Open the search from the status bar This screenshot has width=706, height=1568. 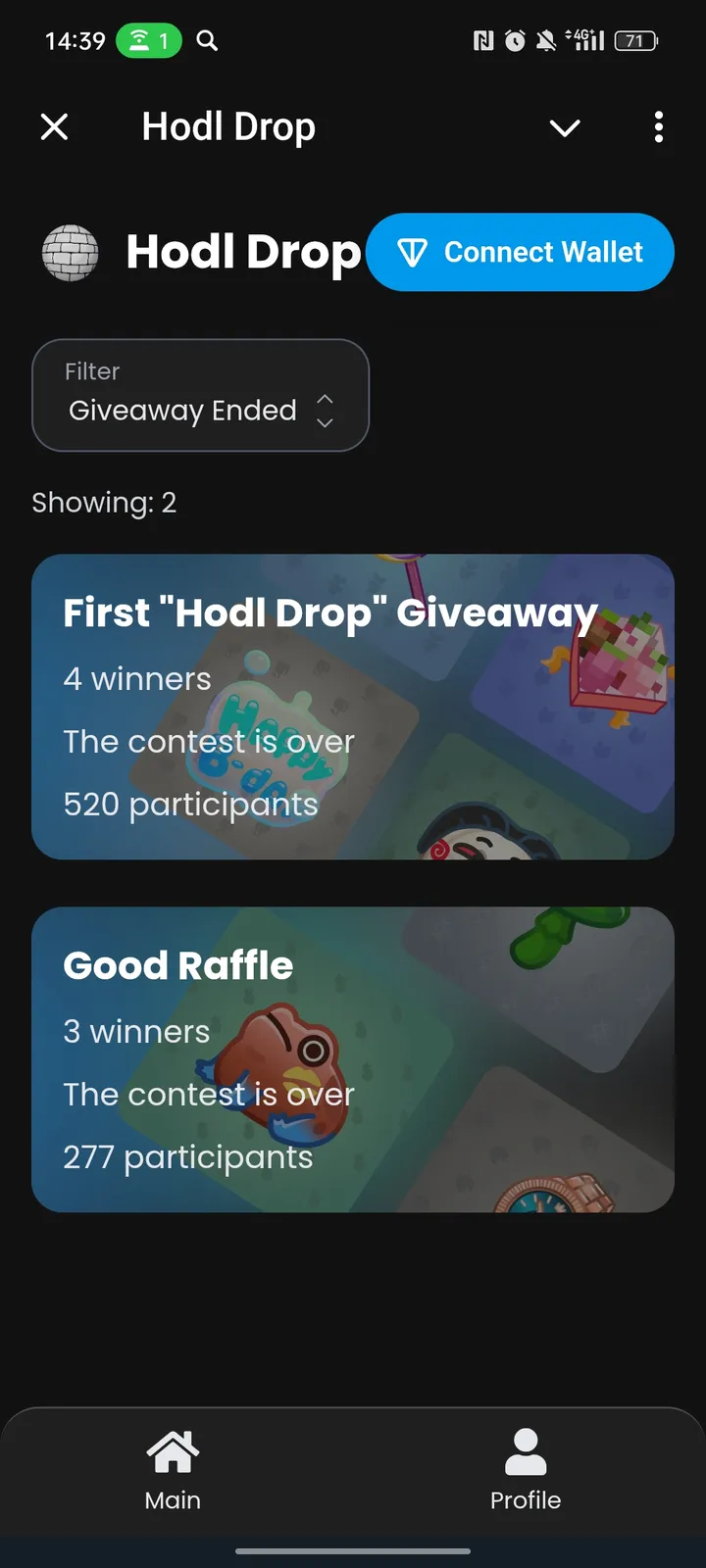coord(205,40)
